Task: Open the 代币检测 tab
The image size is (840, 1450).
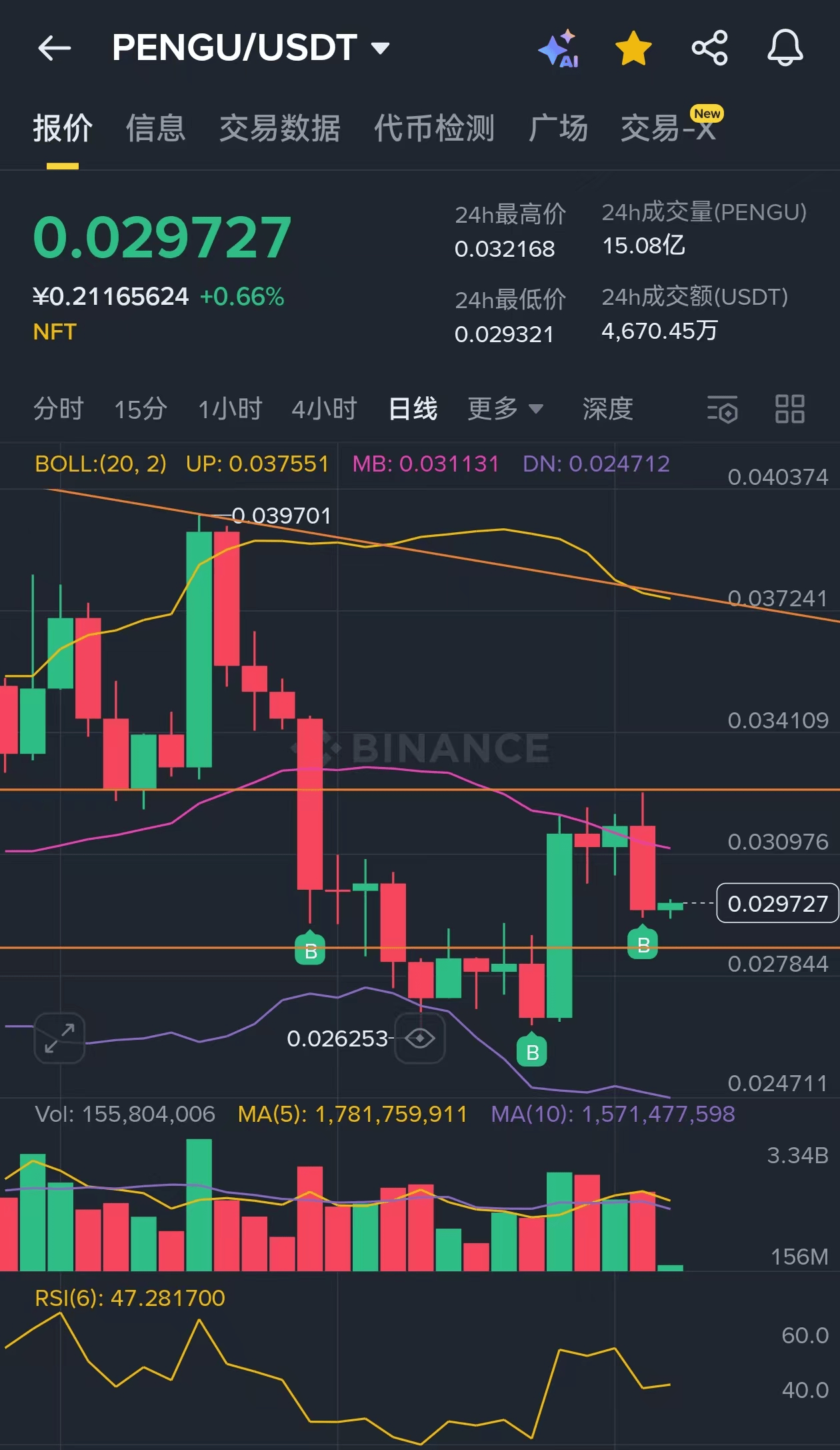Action: point(434,128)
